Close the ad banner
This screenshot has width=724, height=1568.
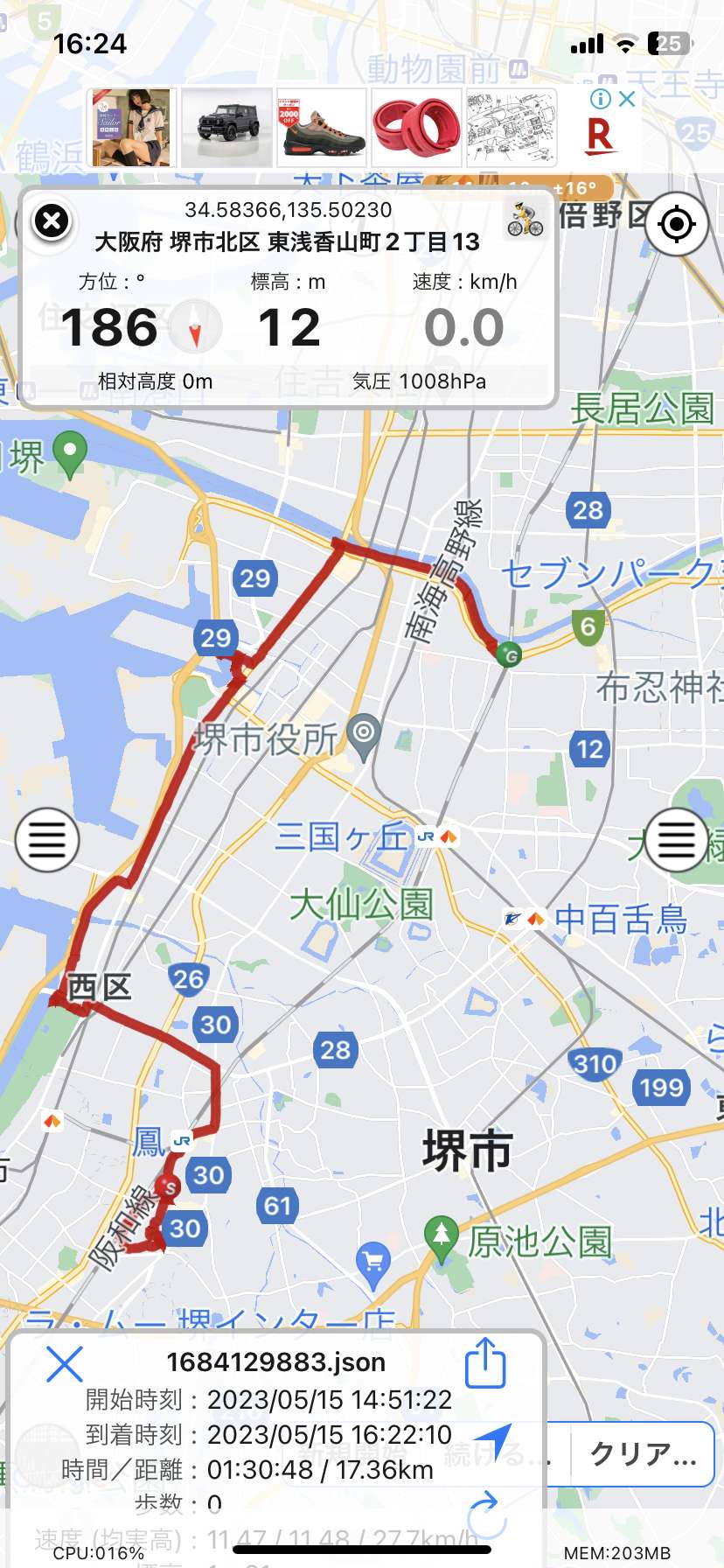627,99
